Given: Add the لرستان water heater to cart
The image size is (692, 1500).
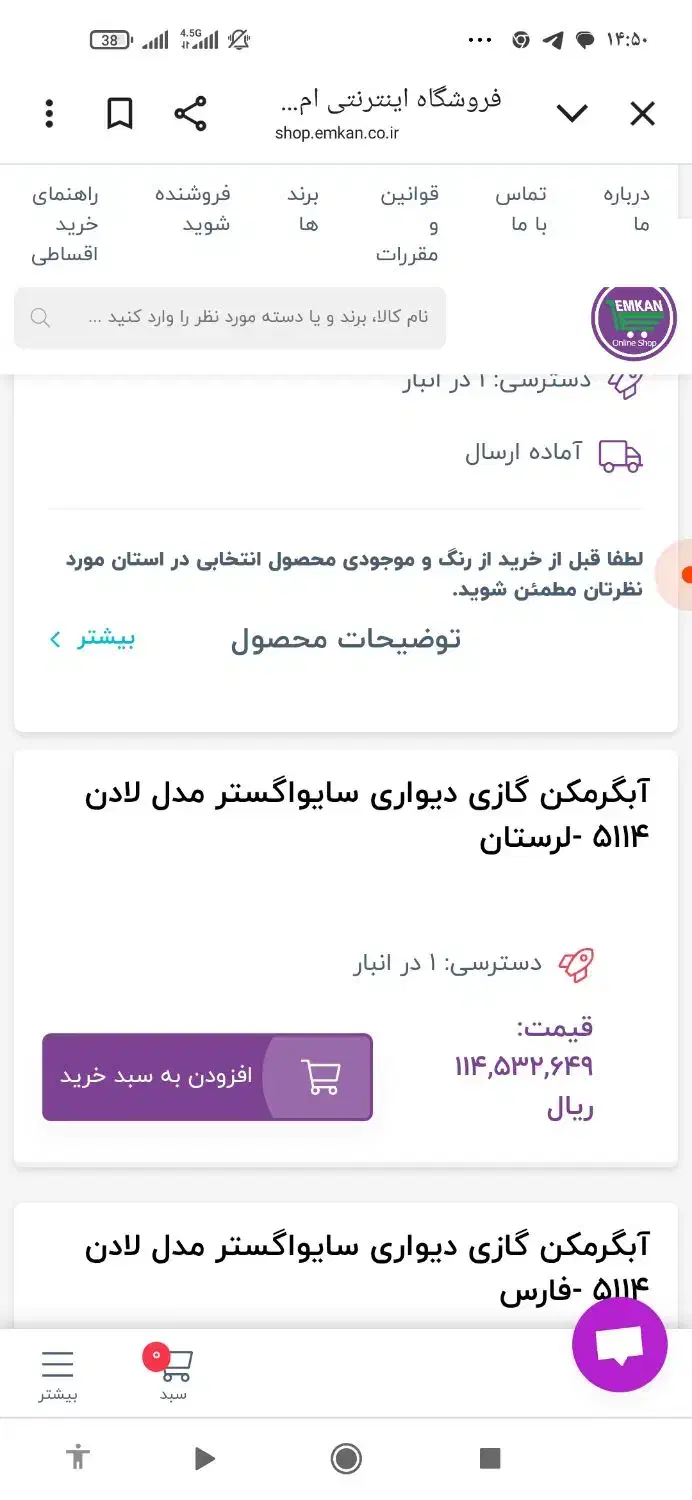Looking at the screenshot, I should [x=207, y=1077].
